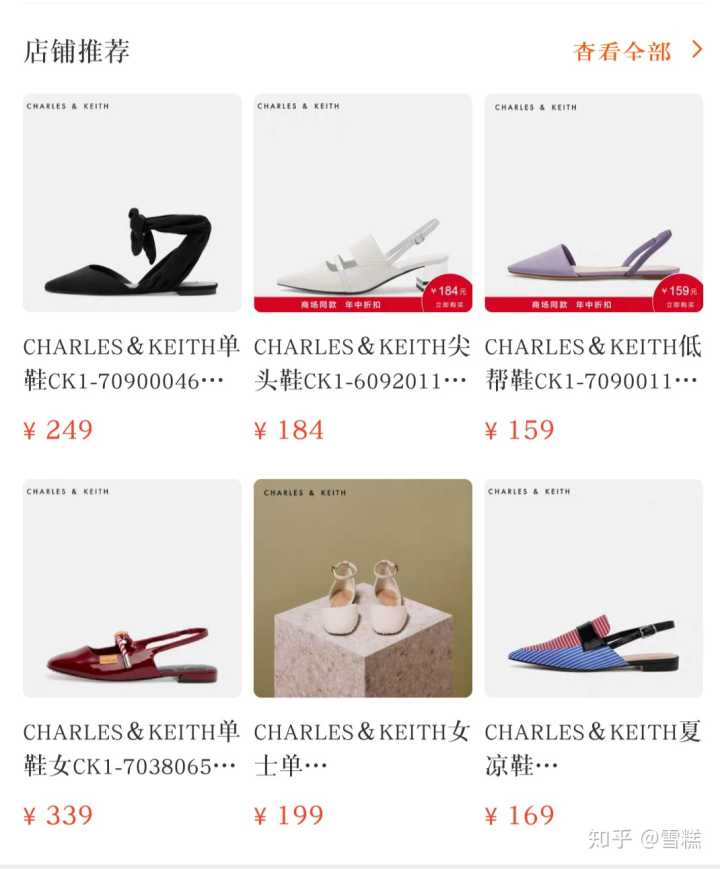Open the ¥199 cream women's shoe product
The width and height of the screenshot is (720, 869).
click(362, 588)
